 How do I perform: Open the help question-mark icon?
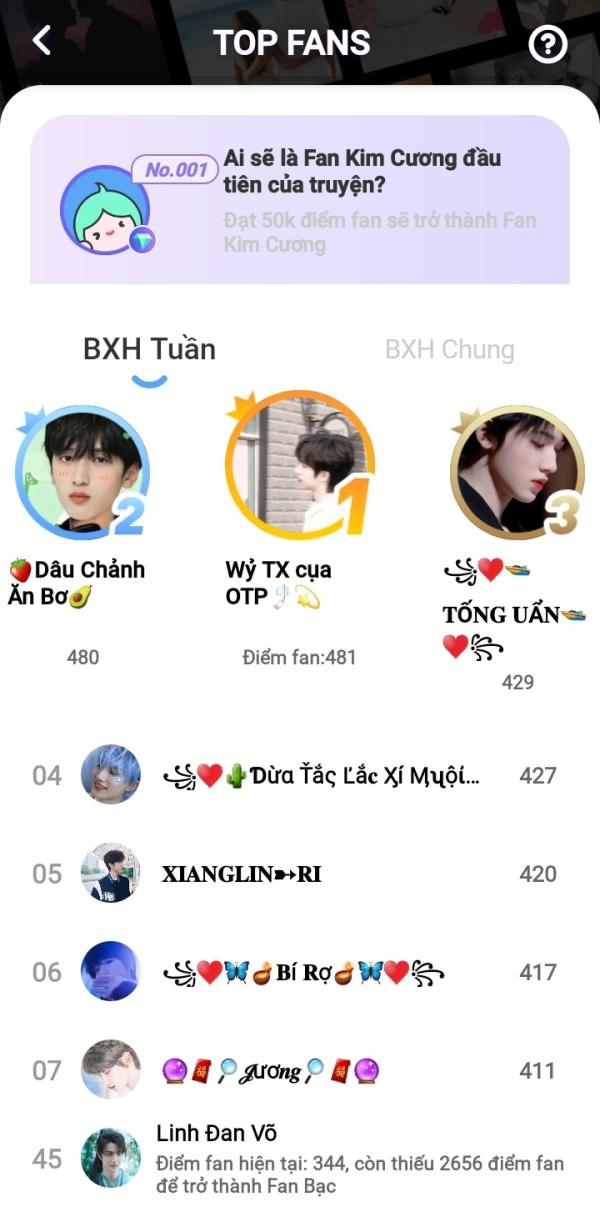click(547, 44)
